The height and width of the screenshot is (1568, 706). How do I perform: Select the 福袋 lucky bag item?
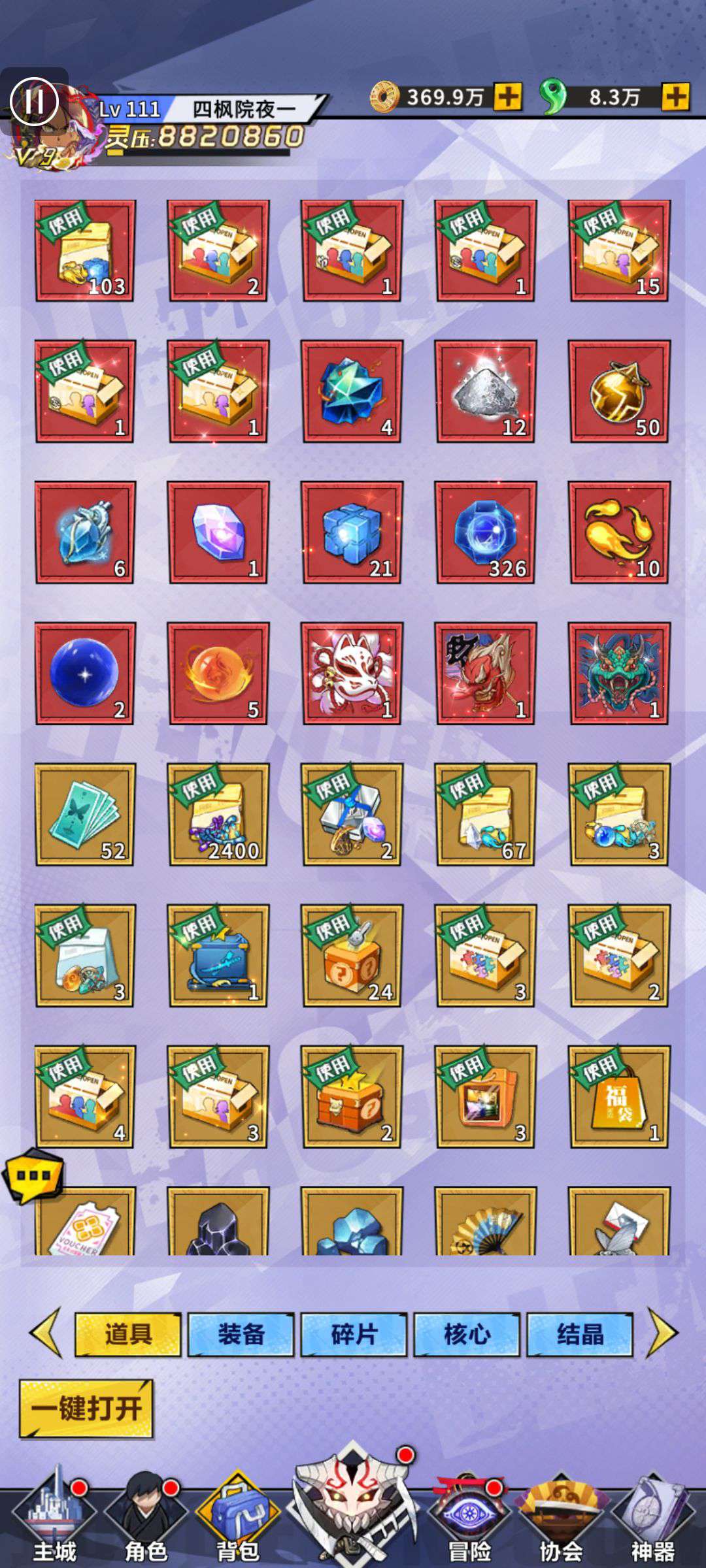coord(619,1097)
